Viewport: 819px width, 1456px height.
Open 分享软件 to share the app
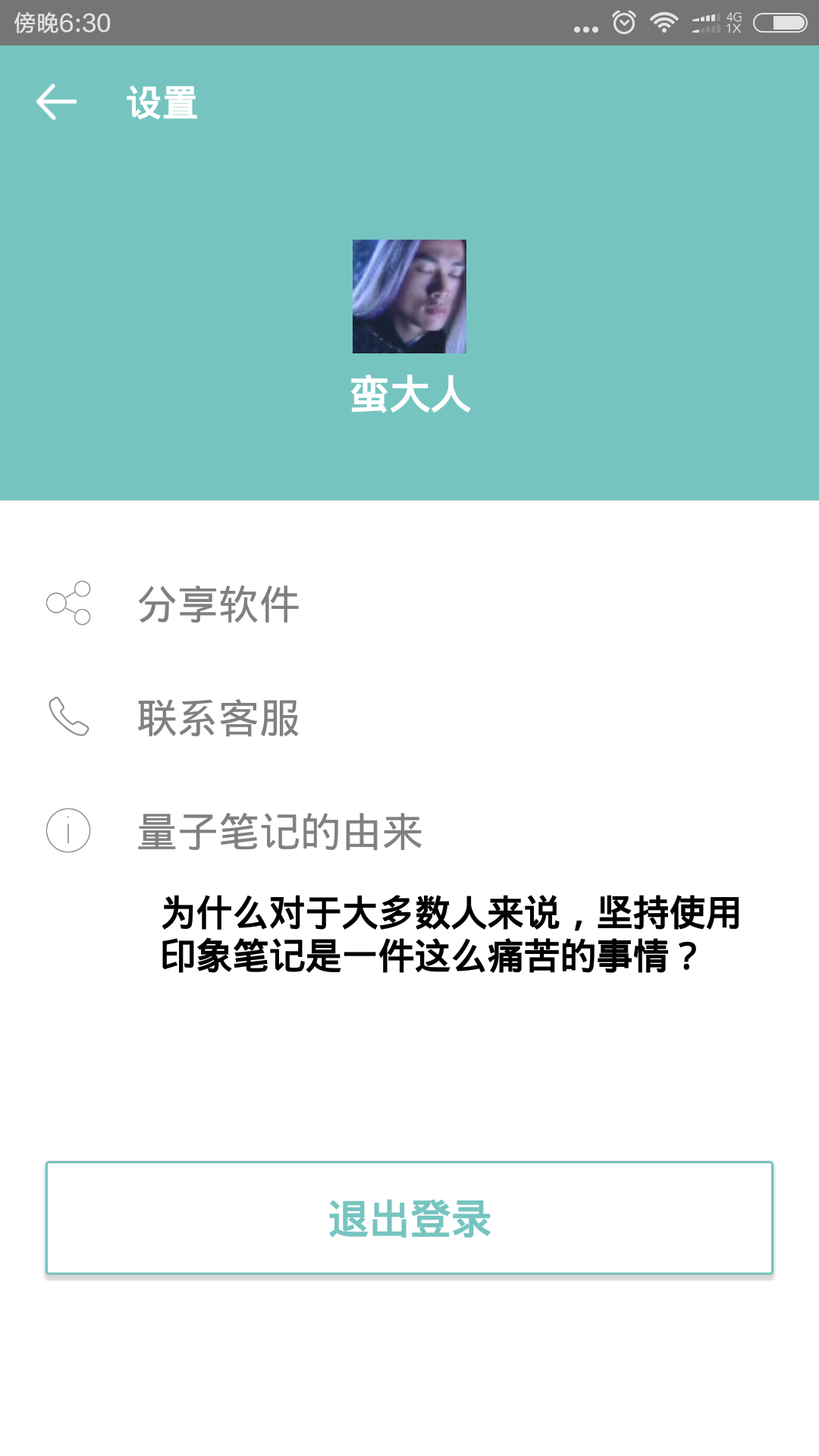pyautogui.click(x=218, y=604)
